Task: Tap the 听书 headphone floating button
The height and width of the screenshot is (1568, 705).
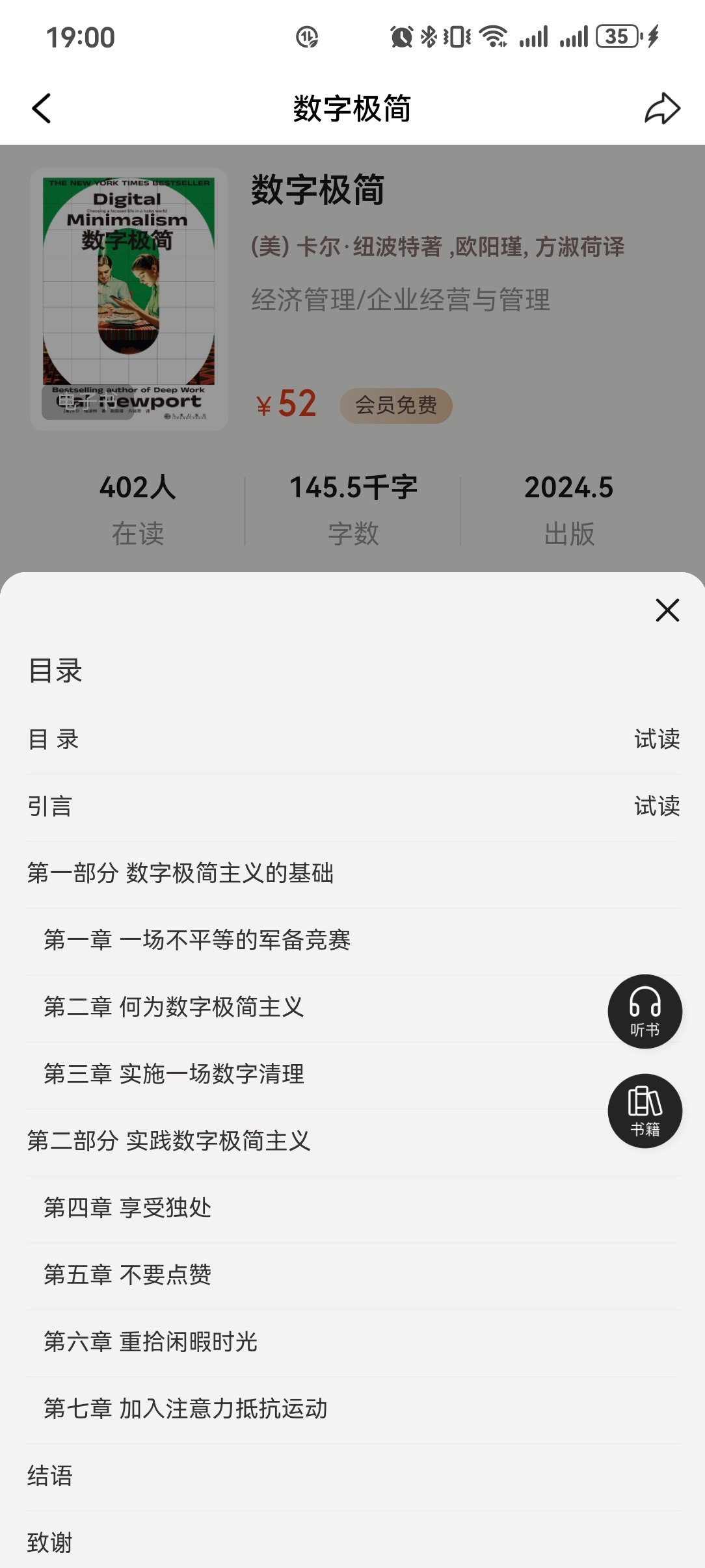Action: 645,1012
